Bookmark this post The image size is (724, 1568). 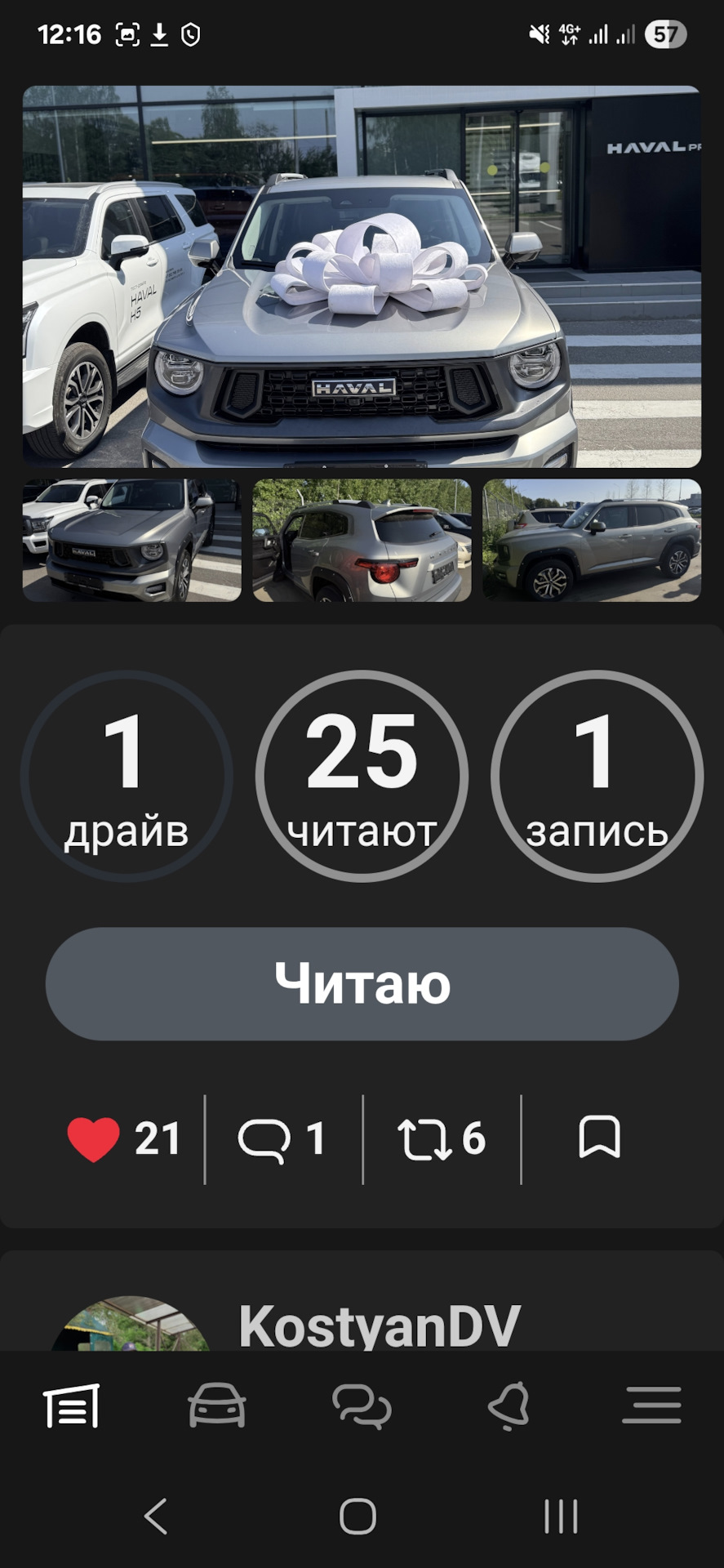pos(599,1137)
